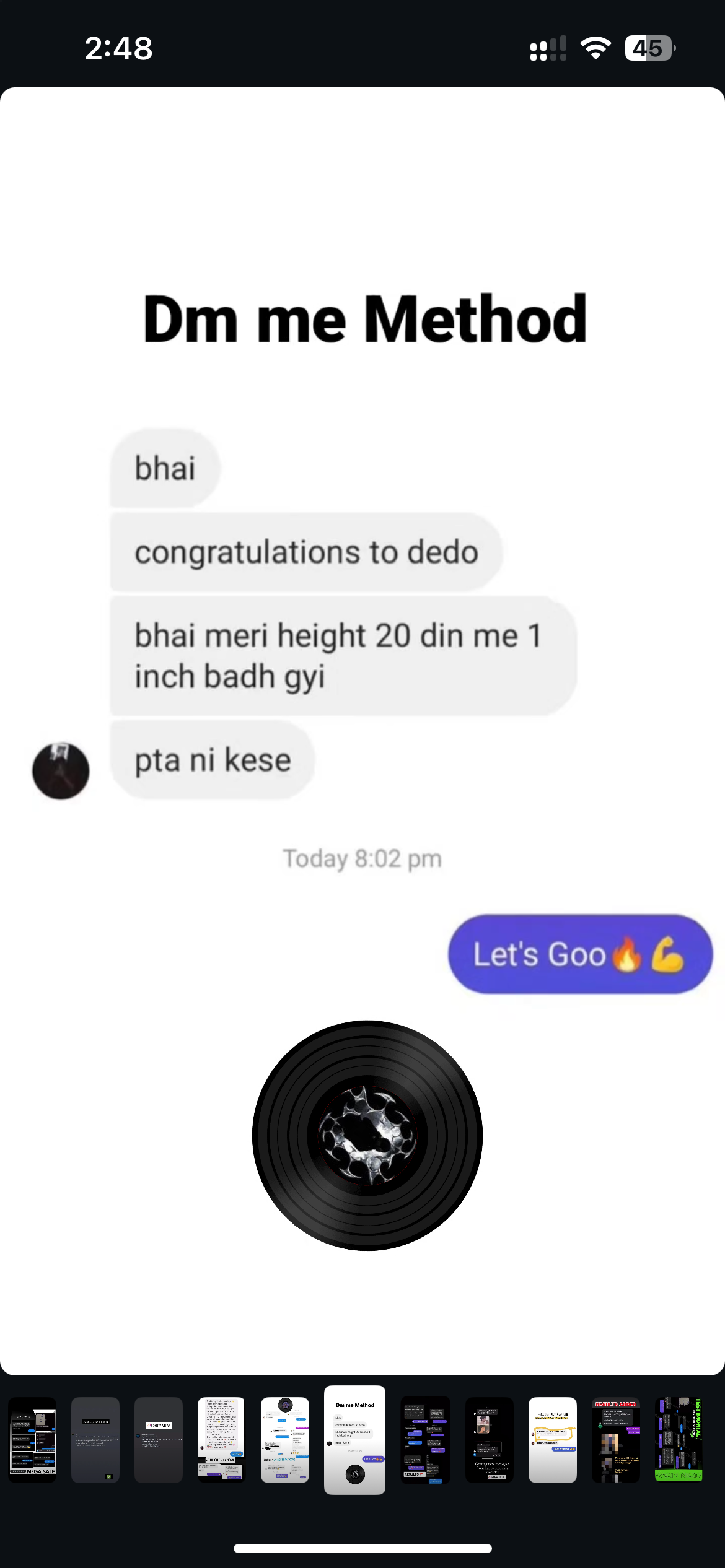Select the RESULTS ADDED thumbnail
Image resolution: width=725 pixels, height=1568 pixels.
click(615, 1439)
